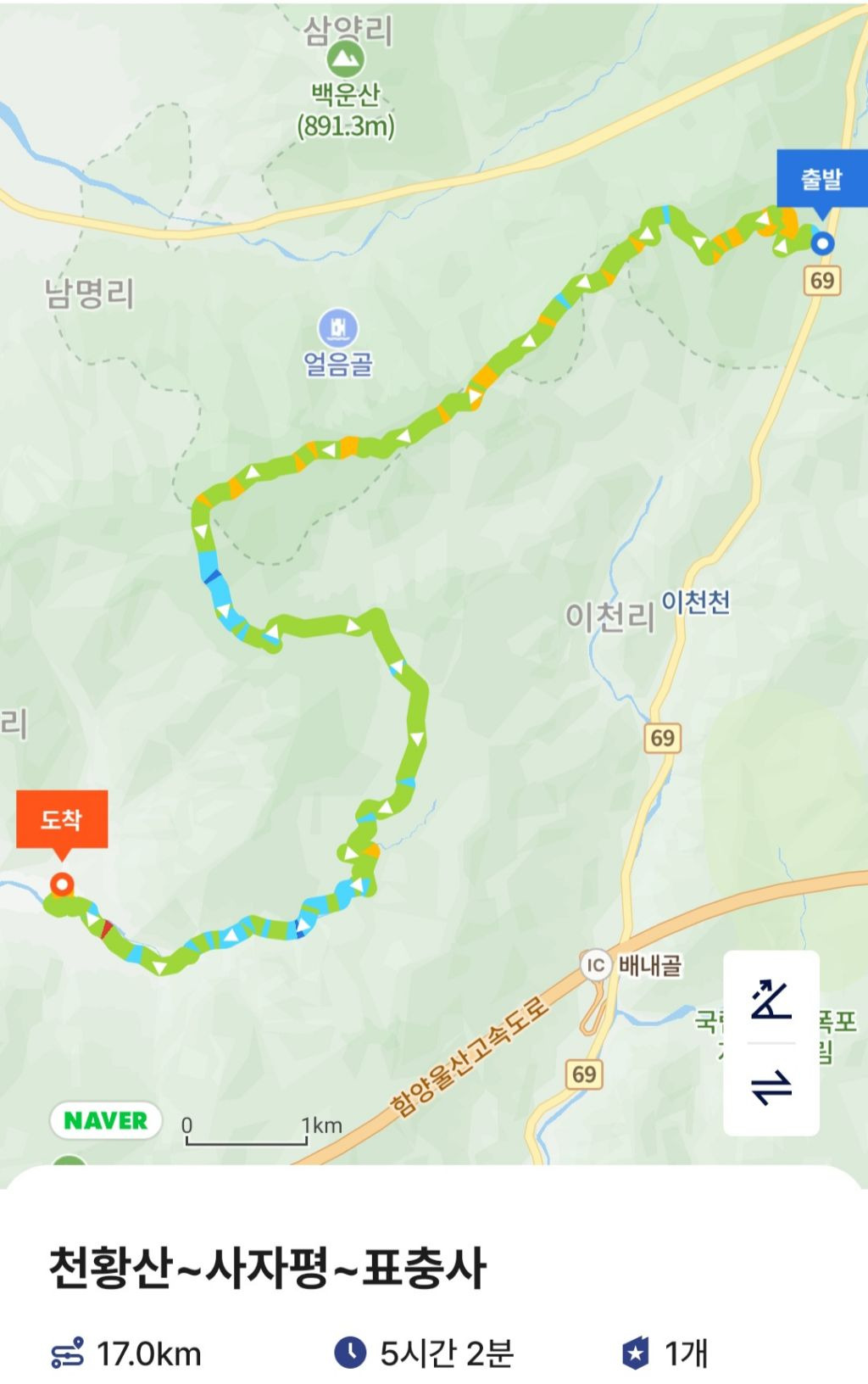Tap the 배내골 IC marker

596,965
